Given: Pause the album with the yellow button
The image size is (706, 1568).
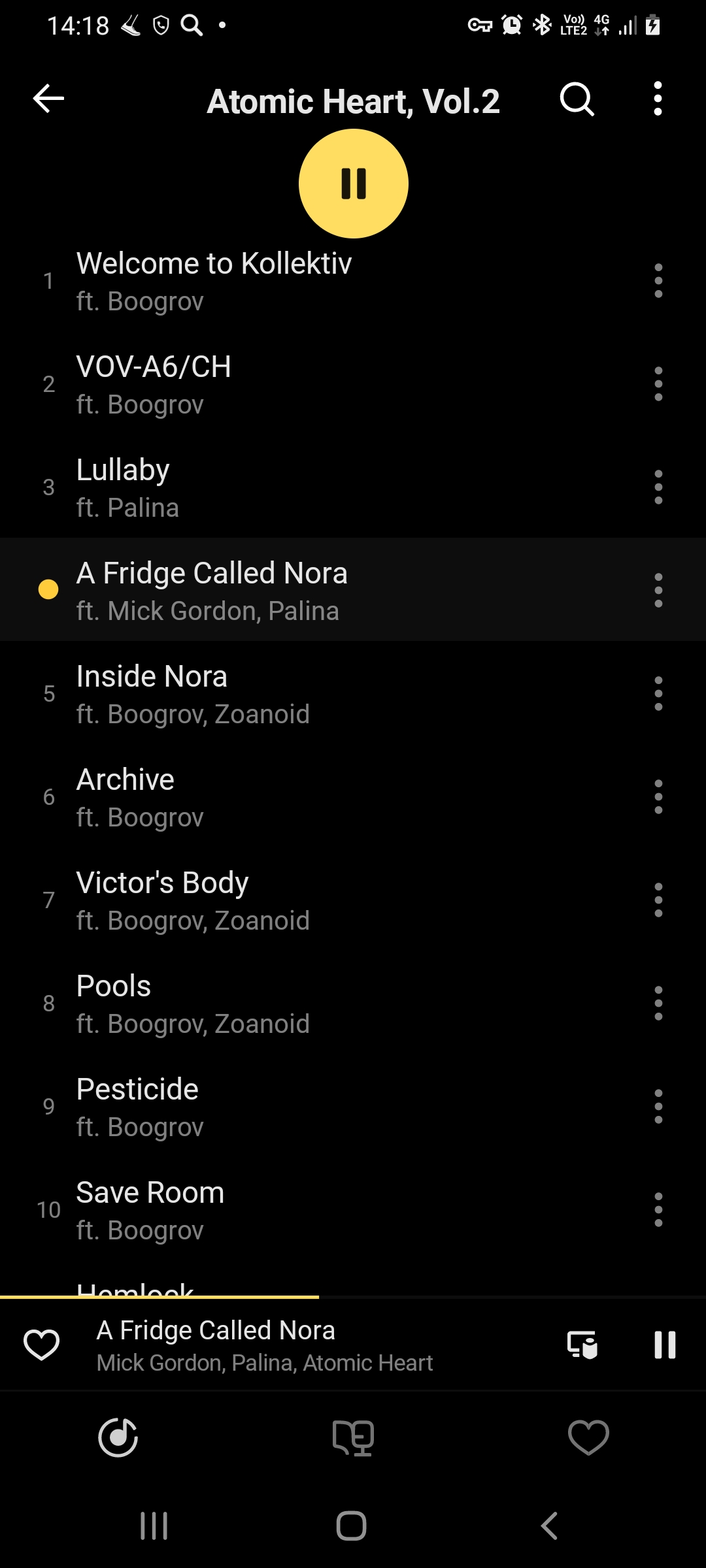Looking at the screenshot, I should click(353, 184).
